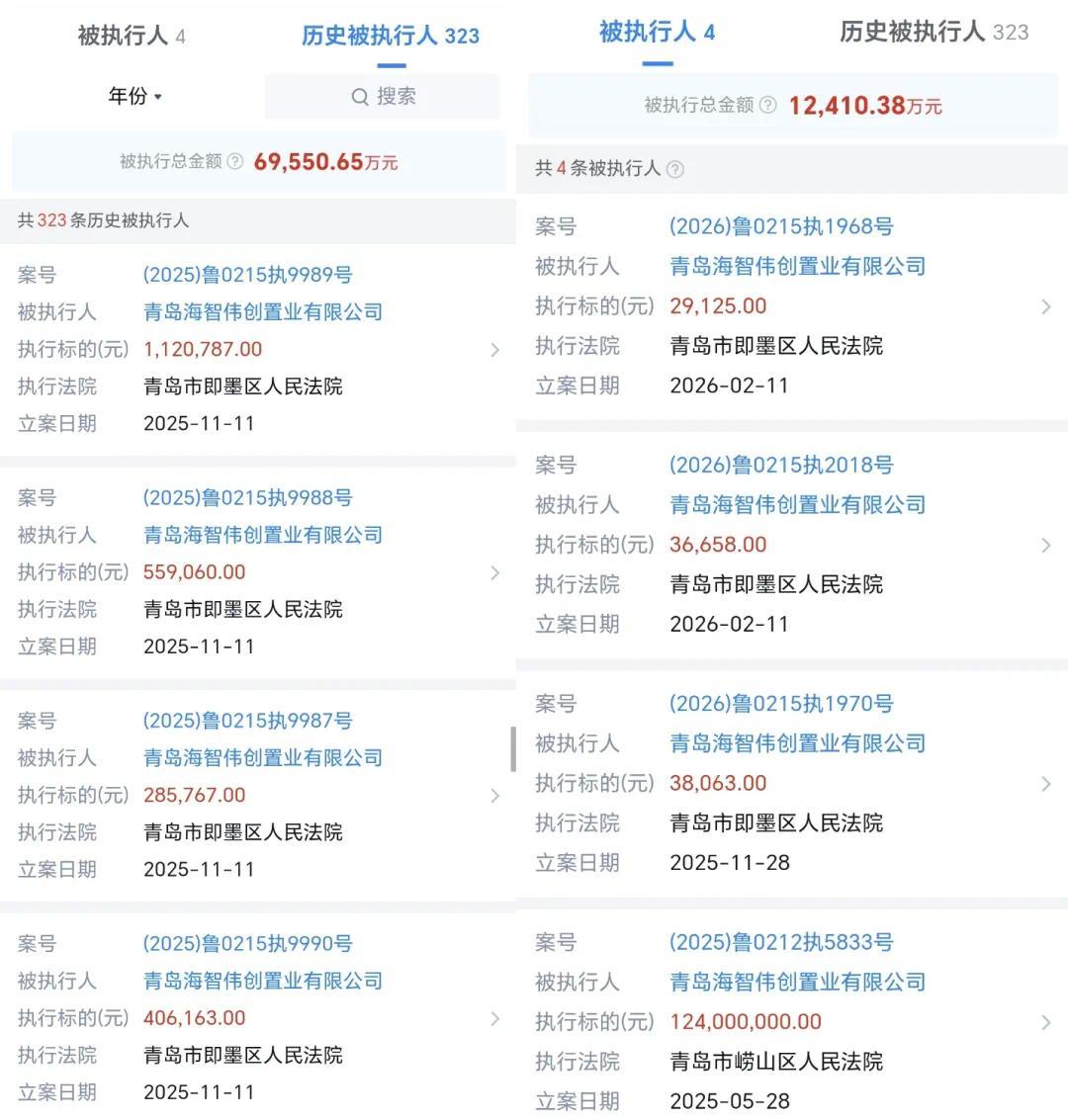Open case link (2026)鲁0215执1968号
This screenshot has width=1068, height=1120.
pos(781,225)
